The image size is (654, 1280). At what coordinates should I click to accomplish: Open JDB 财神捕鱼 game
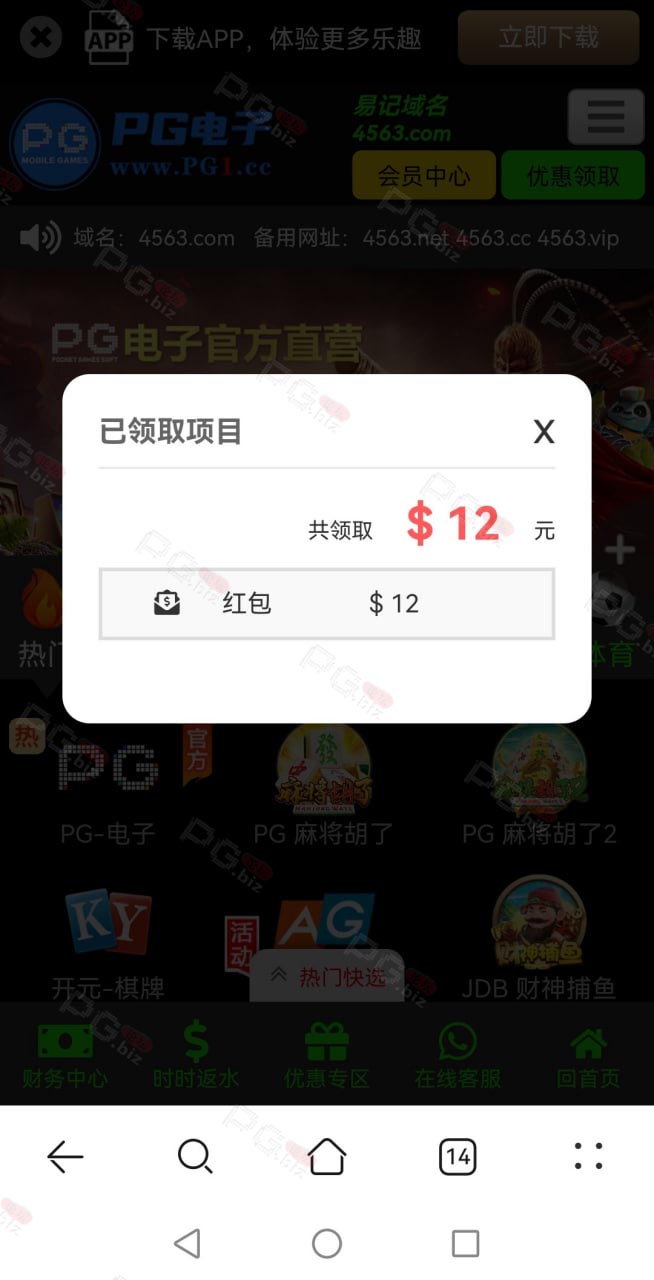pyautogui.click(x=539, y=940)
